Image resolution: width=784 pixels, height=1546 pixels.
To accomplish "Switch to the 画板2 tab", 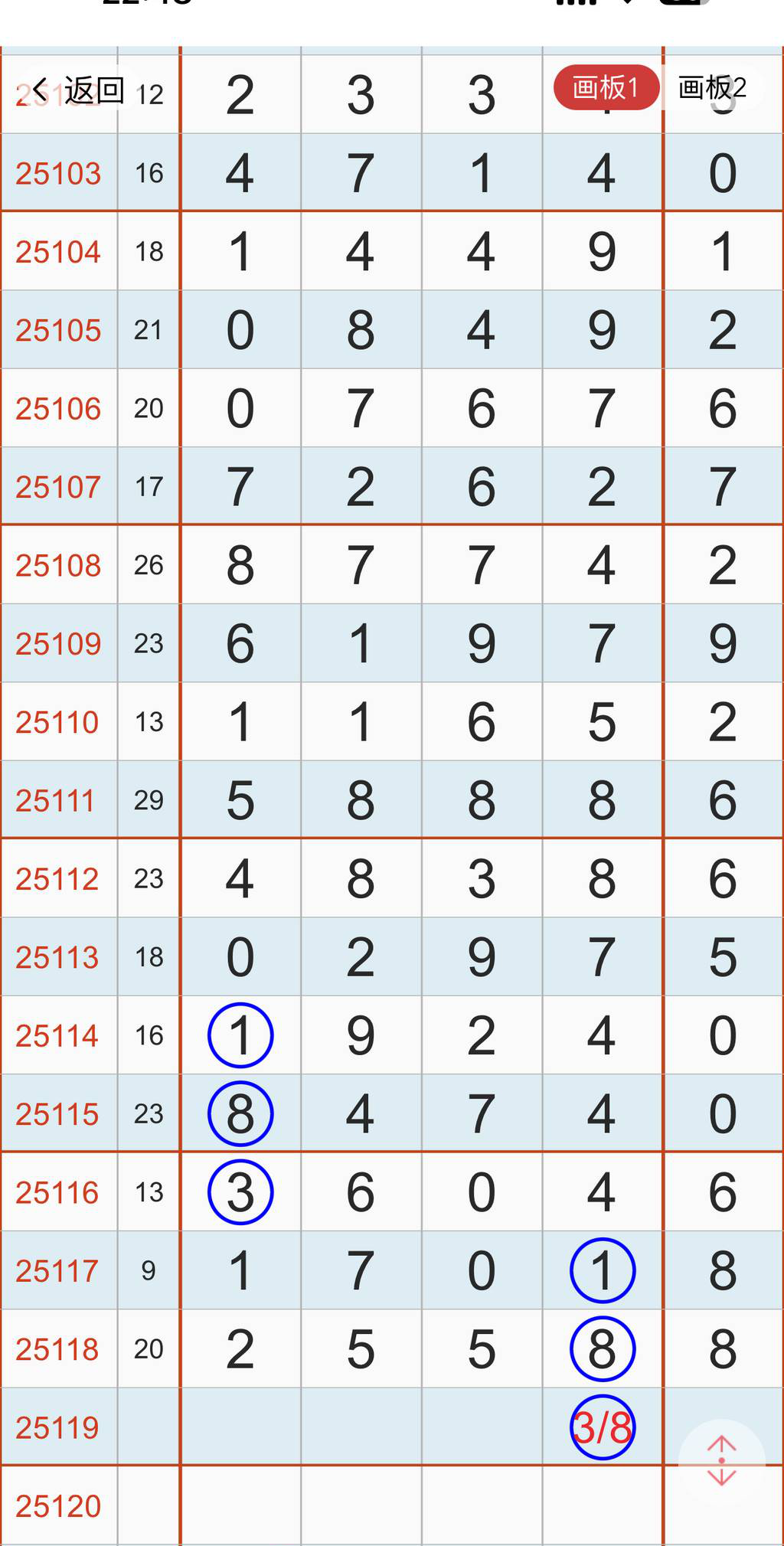I will click(712, 88).
